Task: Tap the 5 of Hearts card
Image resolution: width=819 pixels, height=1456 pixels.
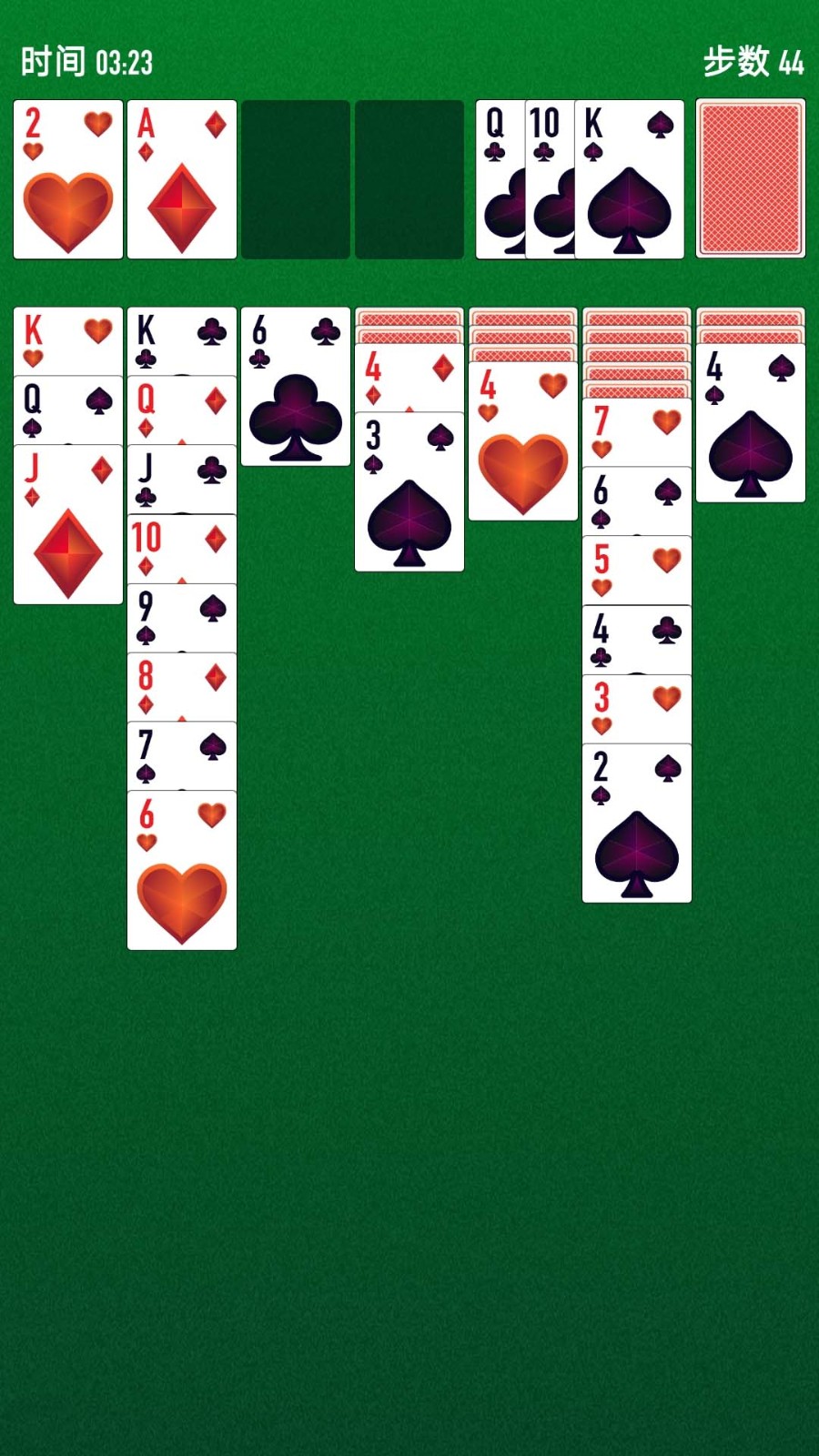Action: [x=637, y=571]
